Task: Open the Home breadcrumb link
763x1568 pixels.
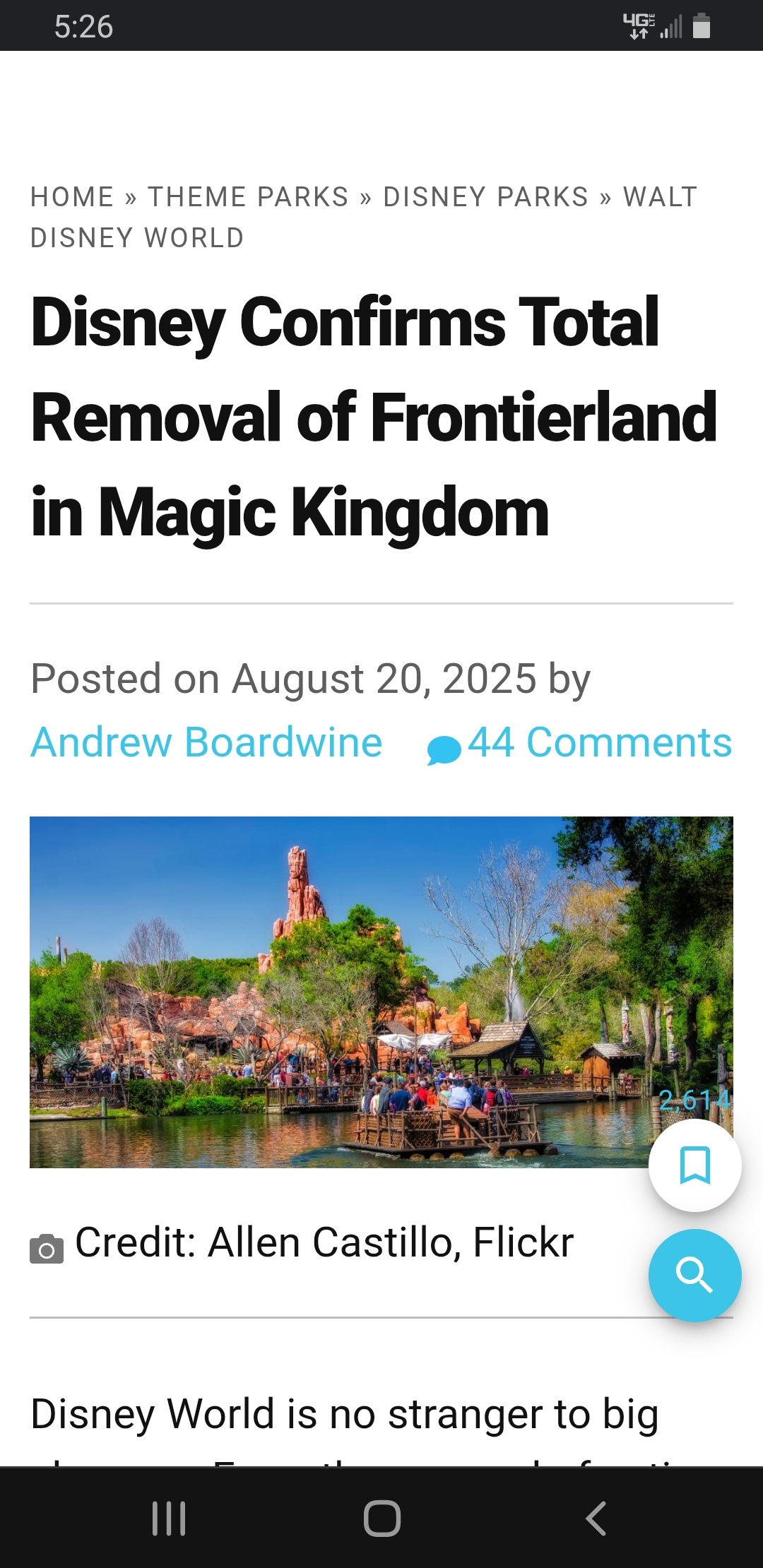Action: [x=72, y=197]
